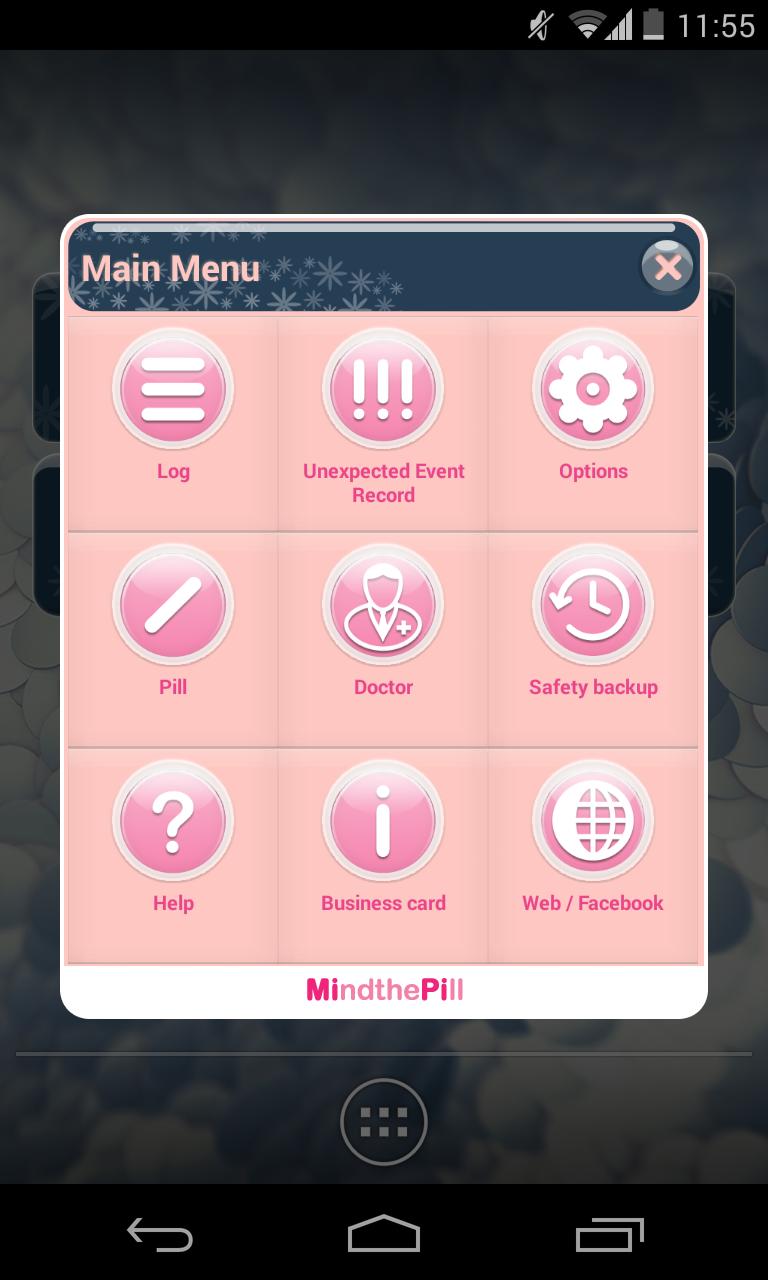Go back using the navigation bar

point(160,1234)
